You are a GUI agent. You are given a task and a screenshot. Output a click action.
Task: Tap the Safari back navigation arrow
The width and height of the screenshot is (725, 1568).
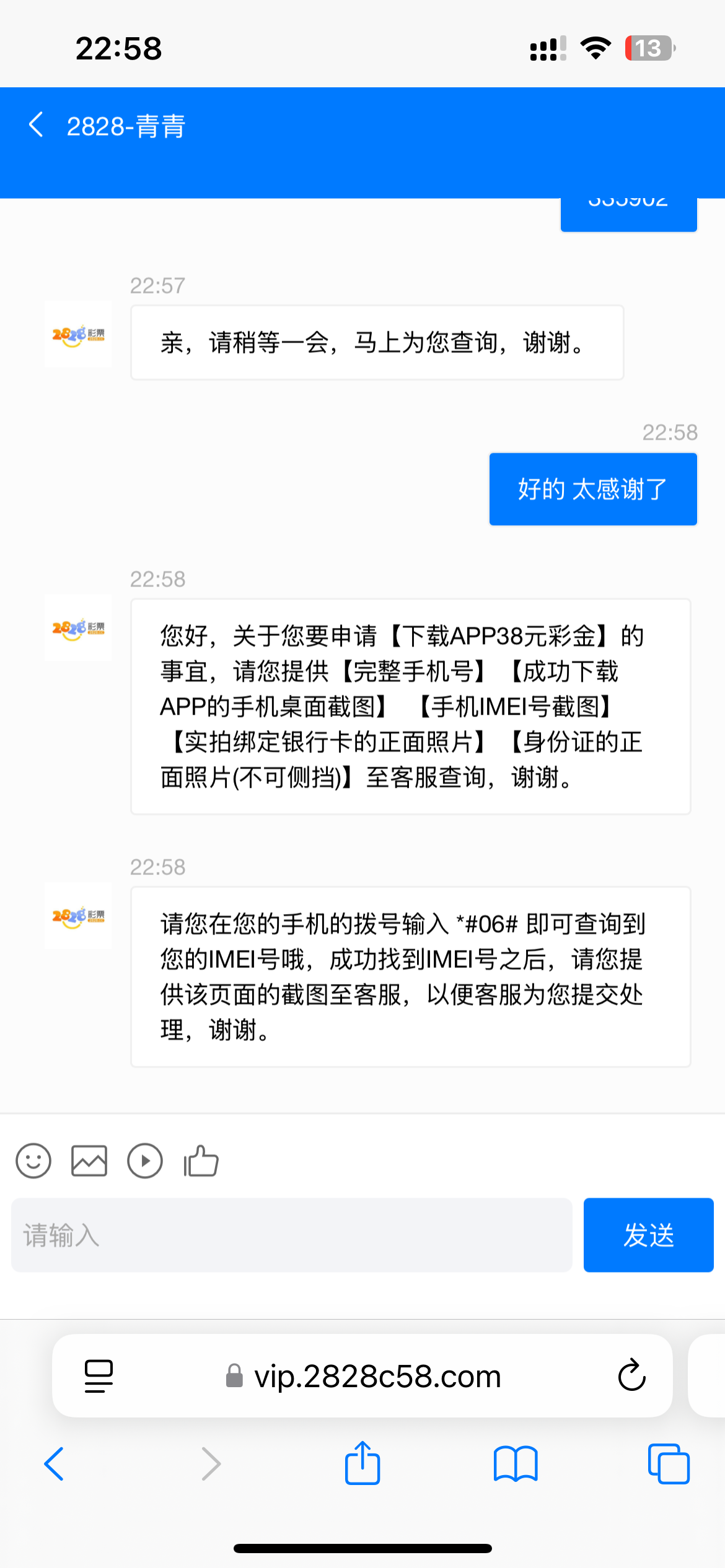(55, 1464)
